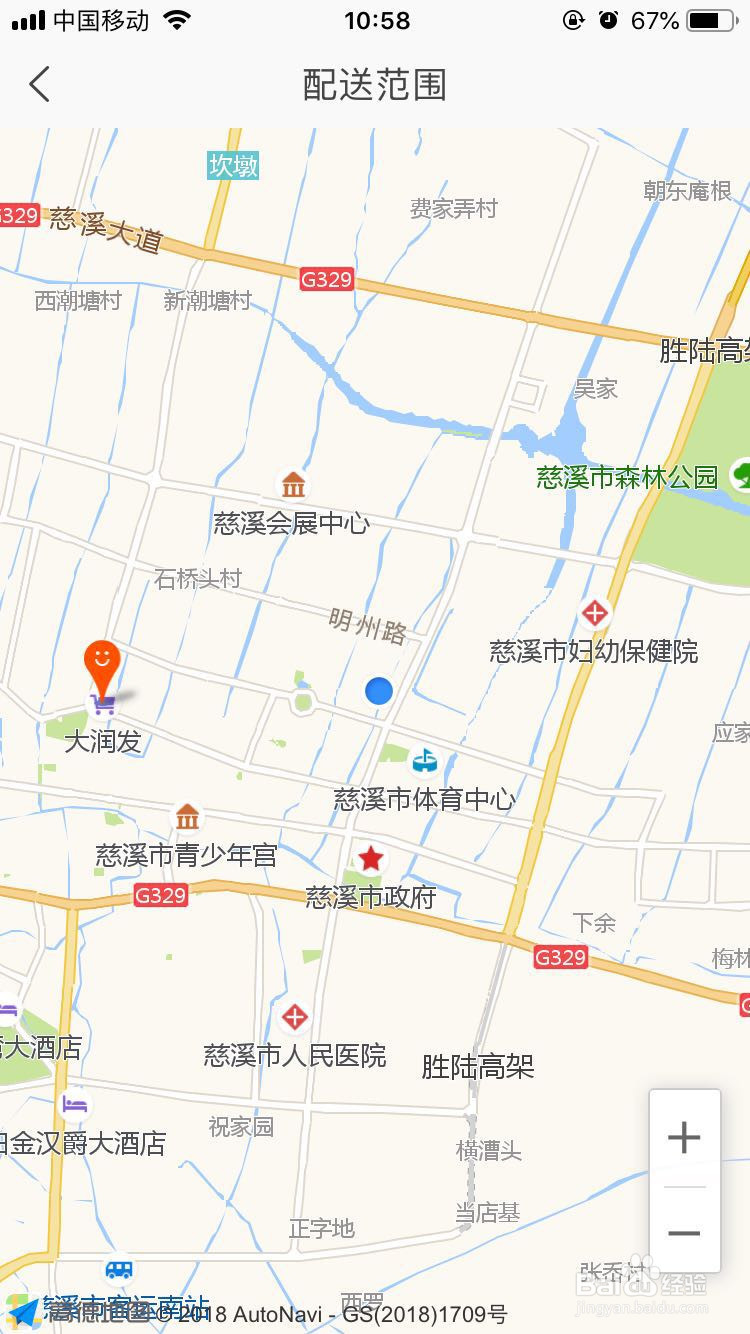Viewport: 750px width, 1334px height.
Task: Tap the 配送范围 title bar
Action: [x=373, y=87]
